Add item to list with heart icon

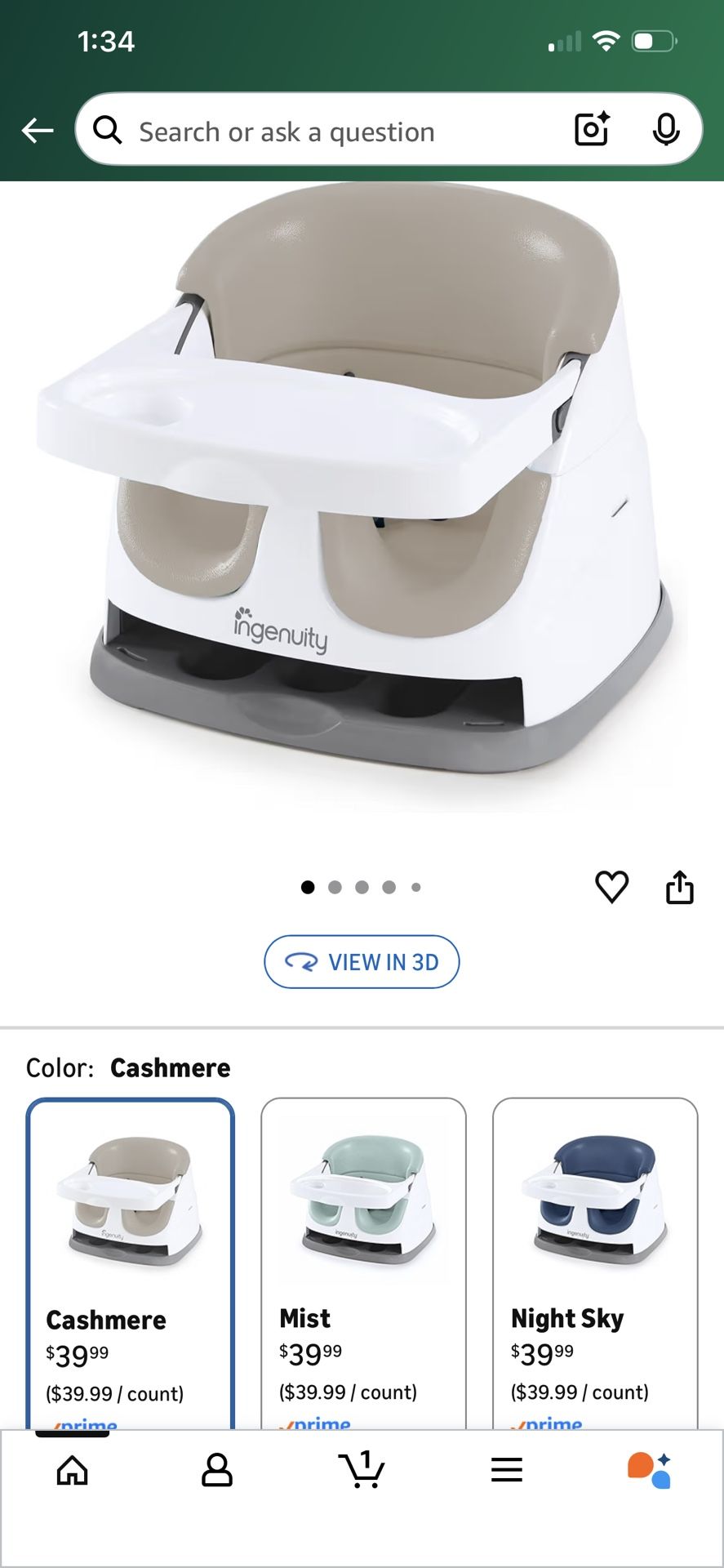point(611,887)
